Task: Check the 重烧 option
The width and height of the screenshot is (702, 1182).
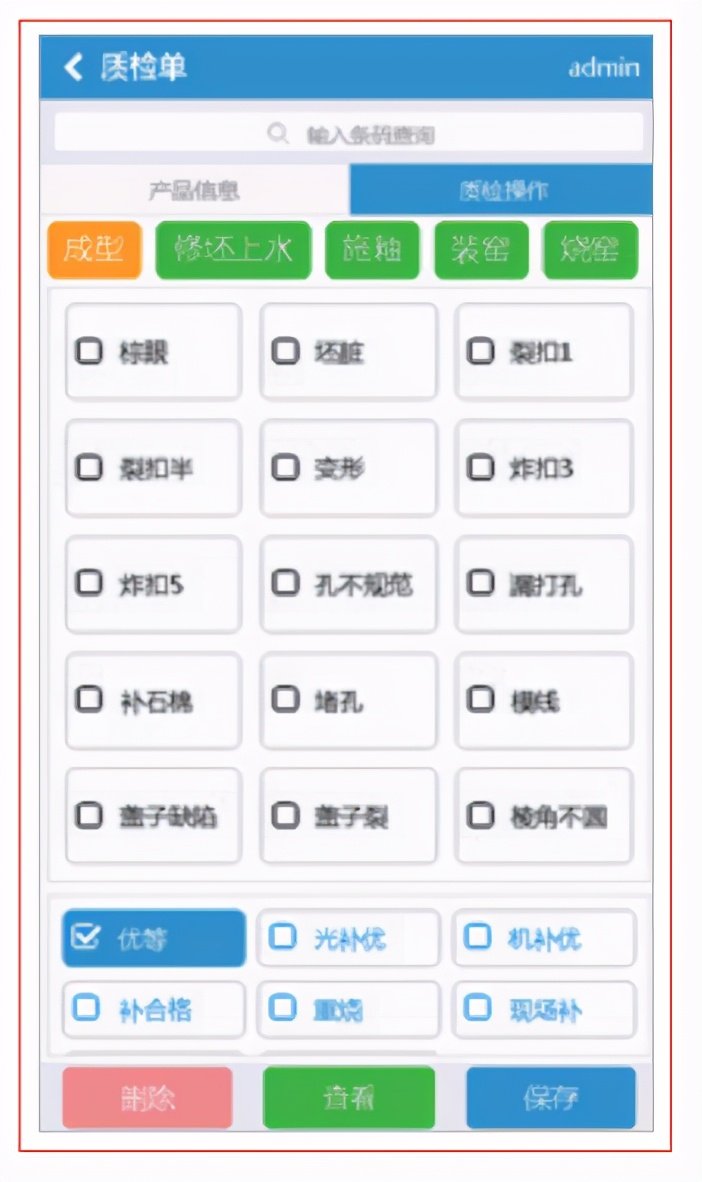Action: point(348,1009)
